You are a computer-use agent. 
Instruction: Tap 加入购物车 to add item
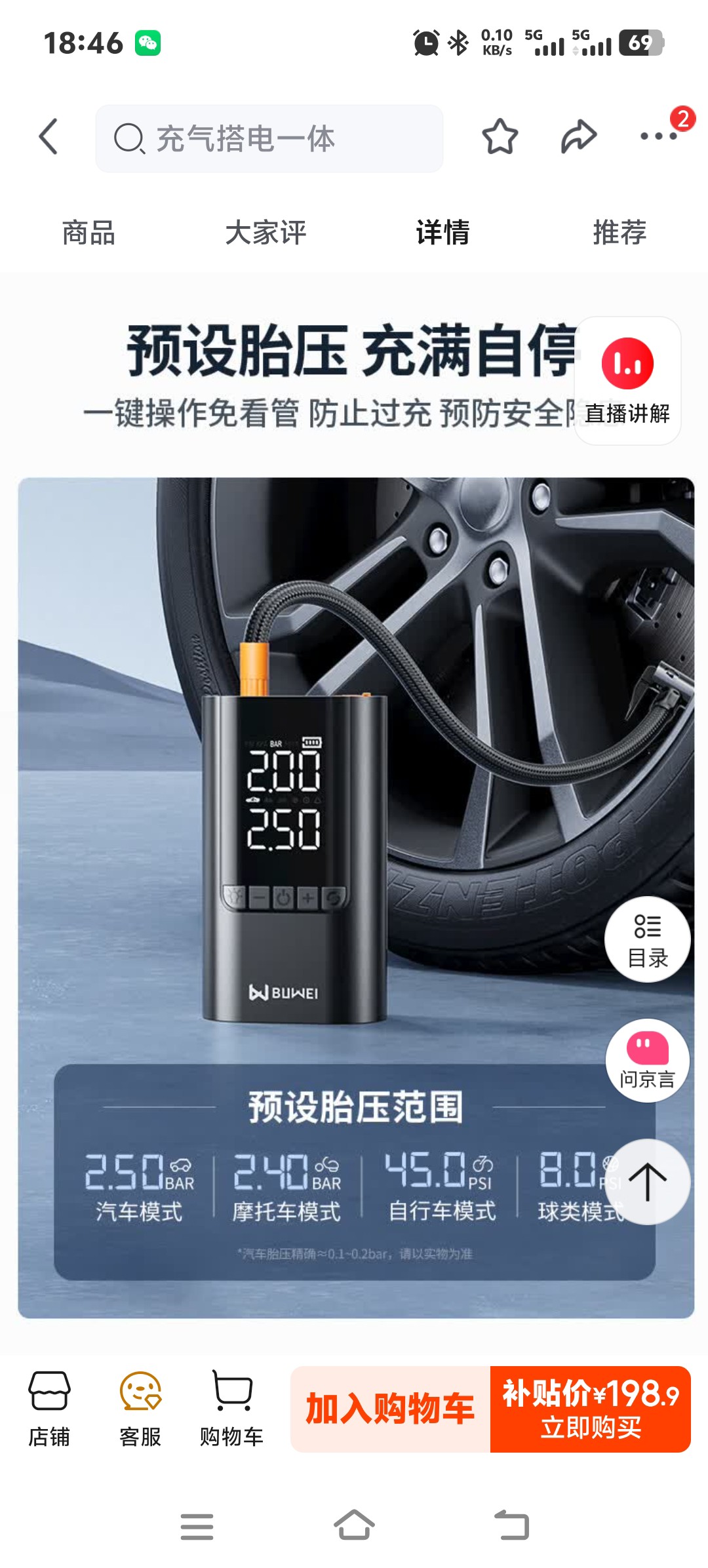coord(390,1409)
